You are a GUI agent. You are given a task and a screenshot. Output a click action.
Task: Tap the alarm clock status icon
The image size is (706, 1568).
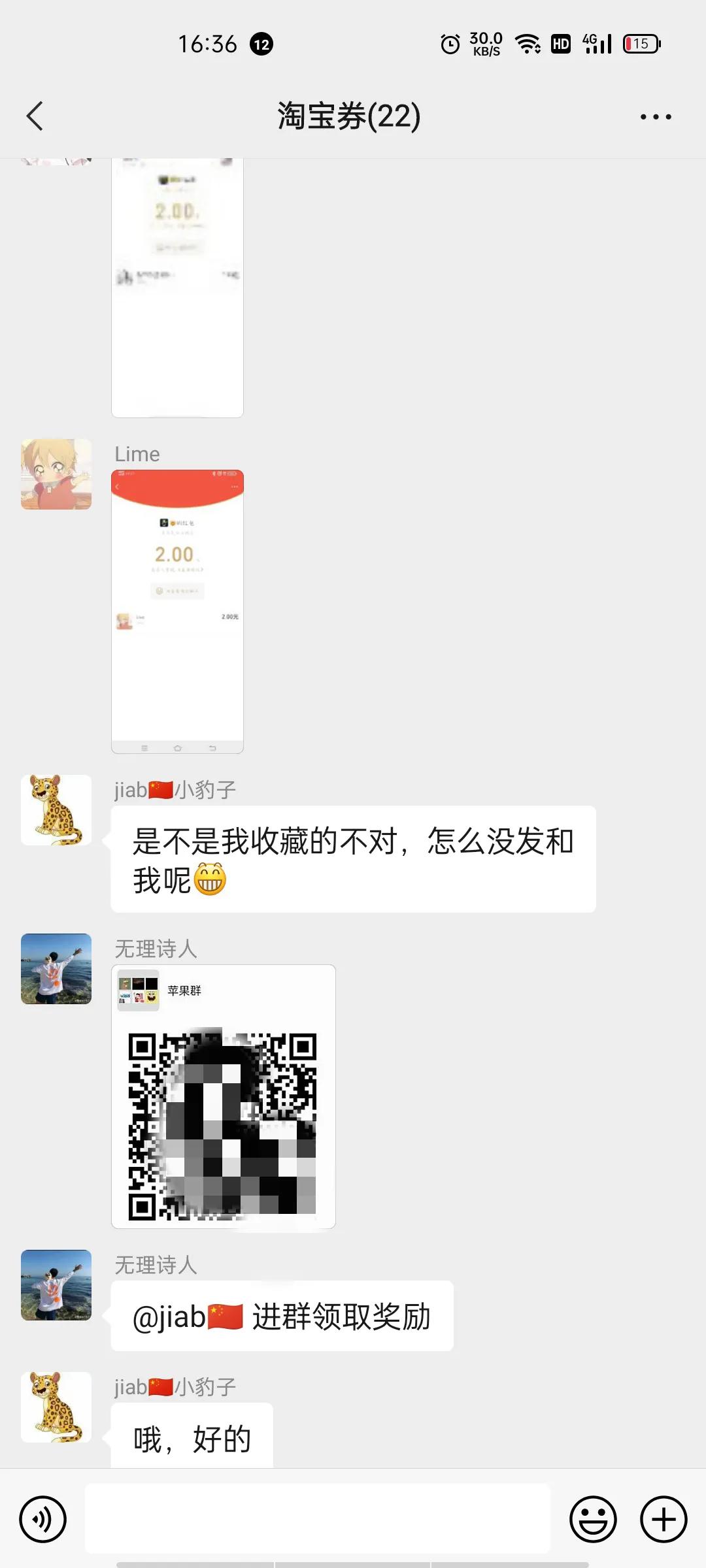[x=450, y=43]
